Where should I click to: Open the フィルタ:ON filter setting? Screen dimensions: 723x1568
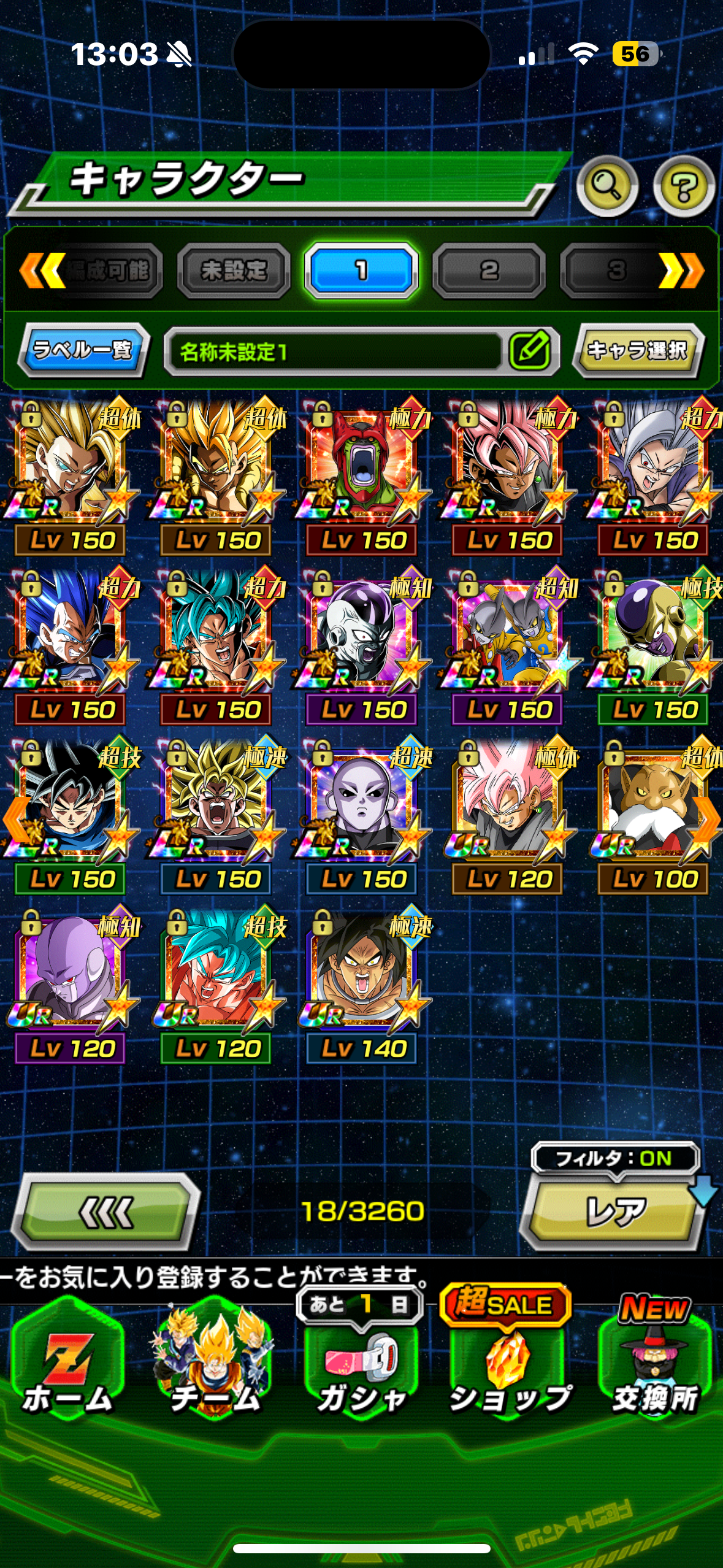614,1158
